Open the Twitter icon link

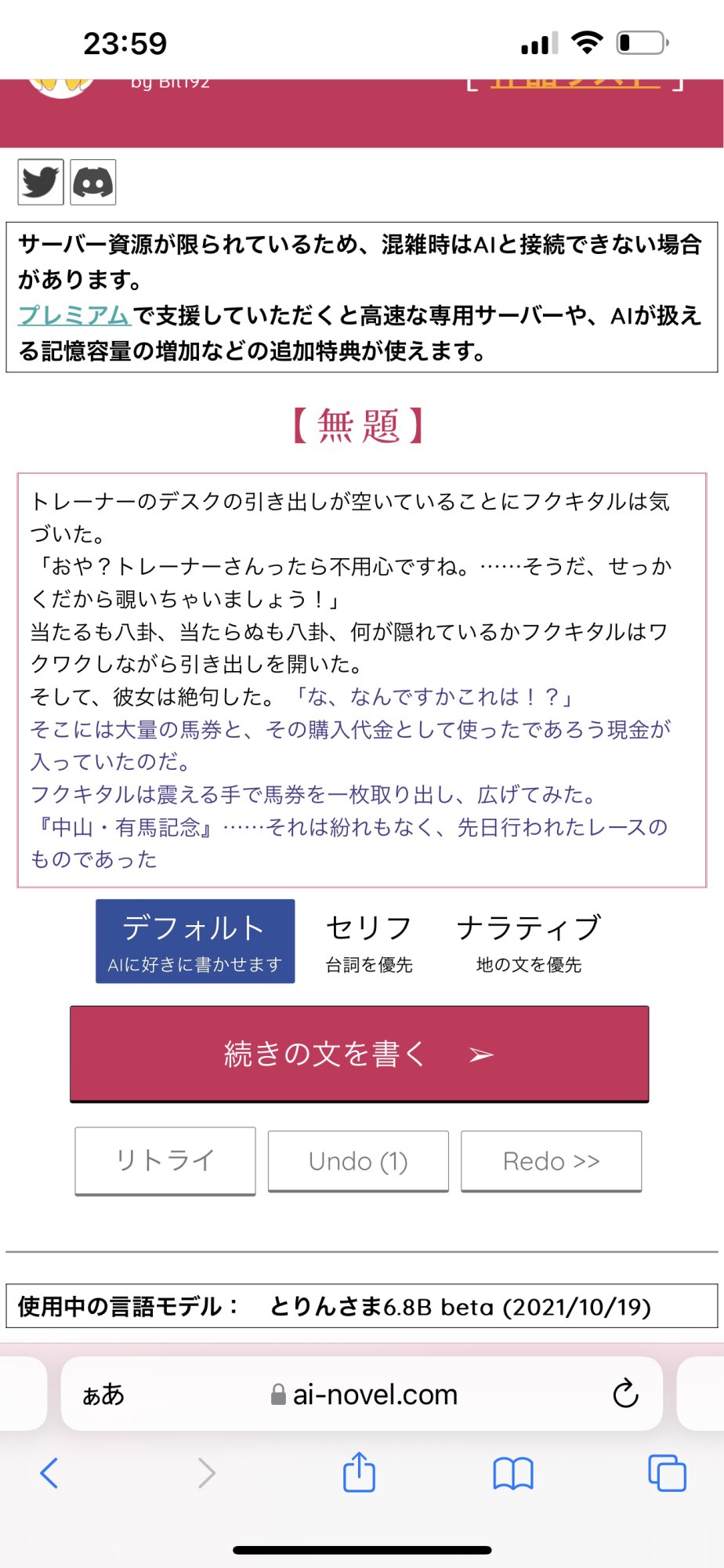(x=41, y=182)
